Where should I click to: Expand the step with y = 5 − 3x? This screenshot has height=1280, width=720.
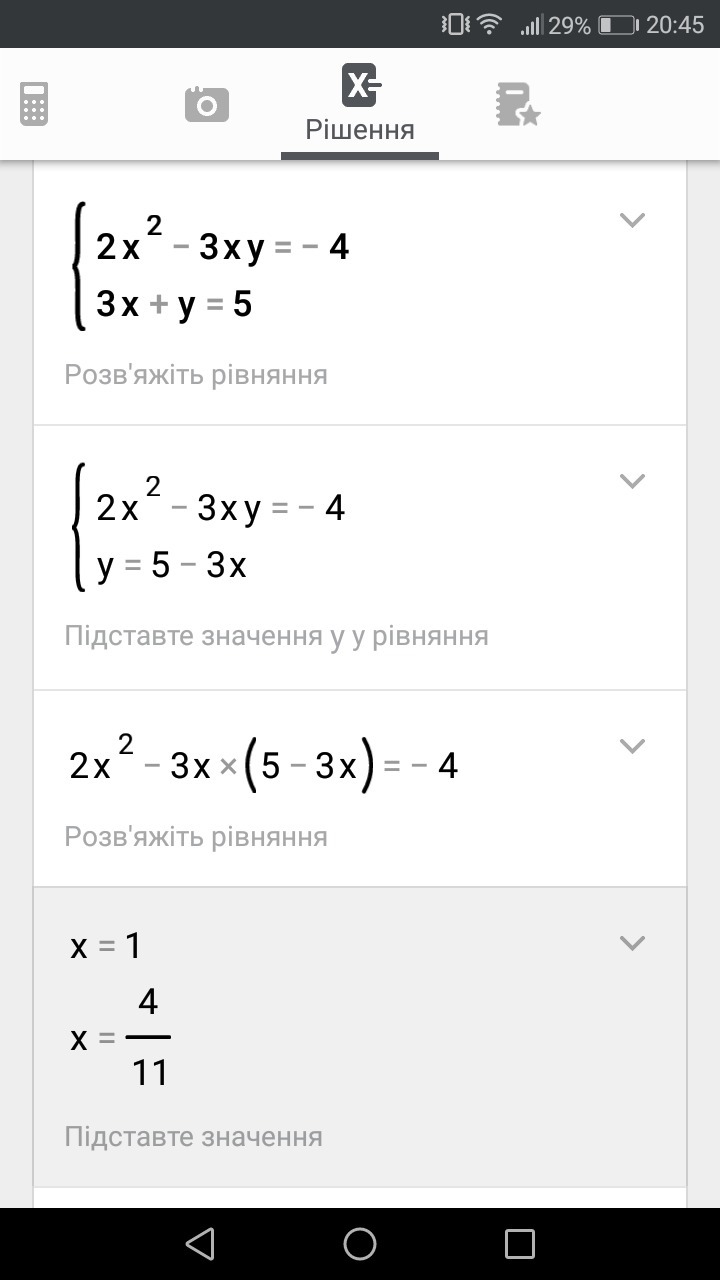pyautogui.click(x=632, y=481)
